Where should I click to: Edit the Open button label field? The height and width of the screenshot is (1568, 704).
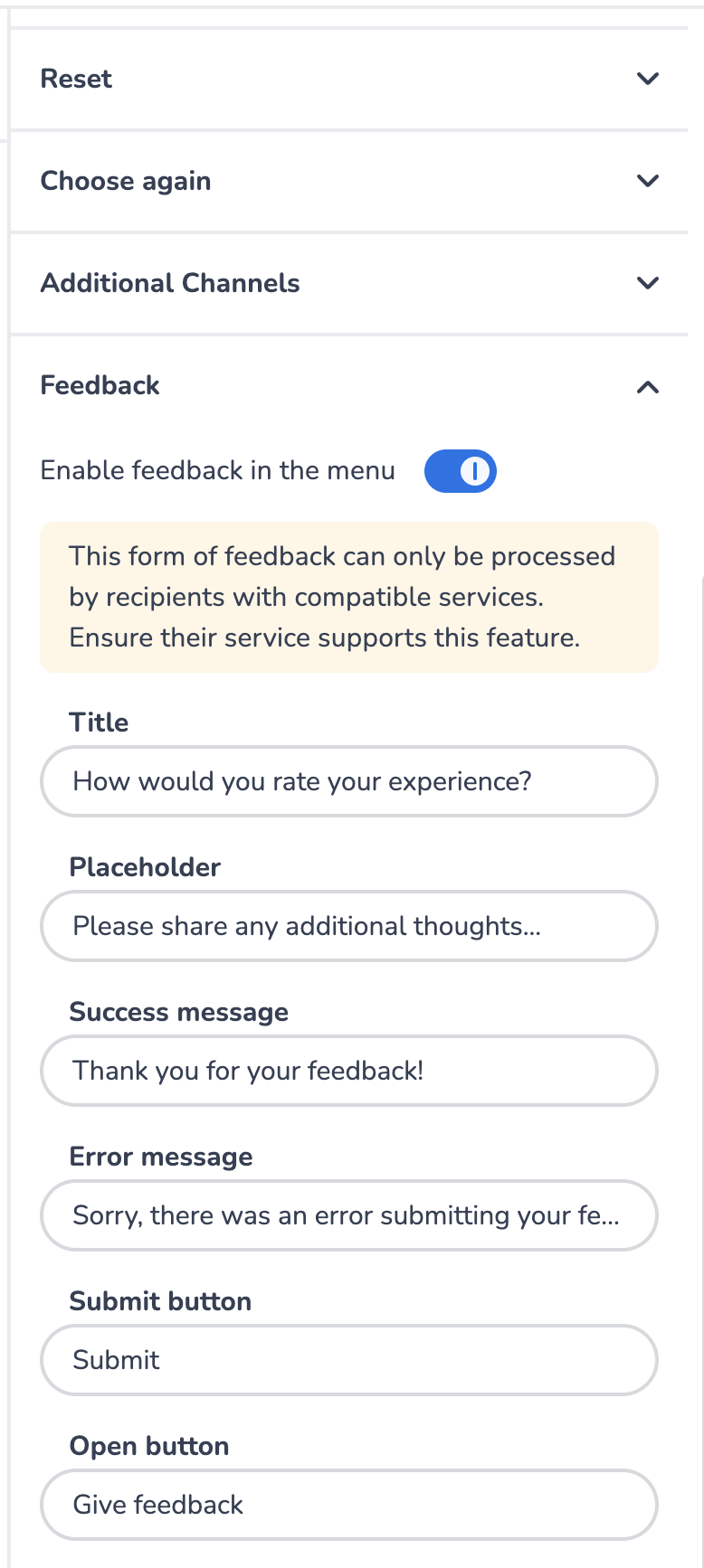click(x=348, y=1505)
